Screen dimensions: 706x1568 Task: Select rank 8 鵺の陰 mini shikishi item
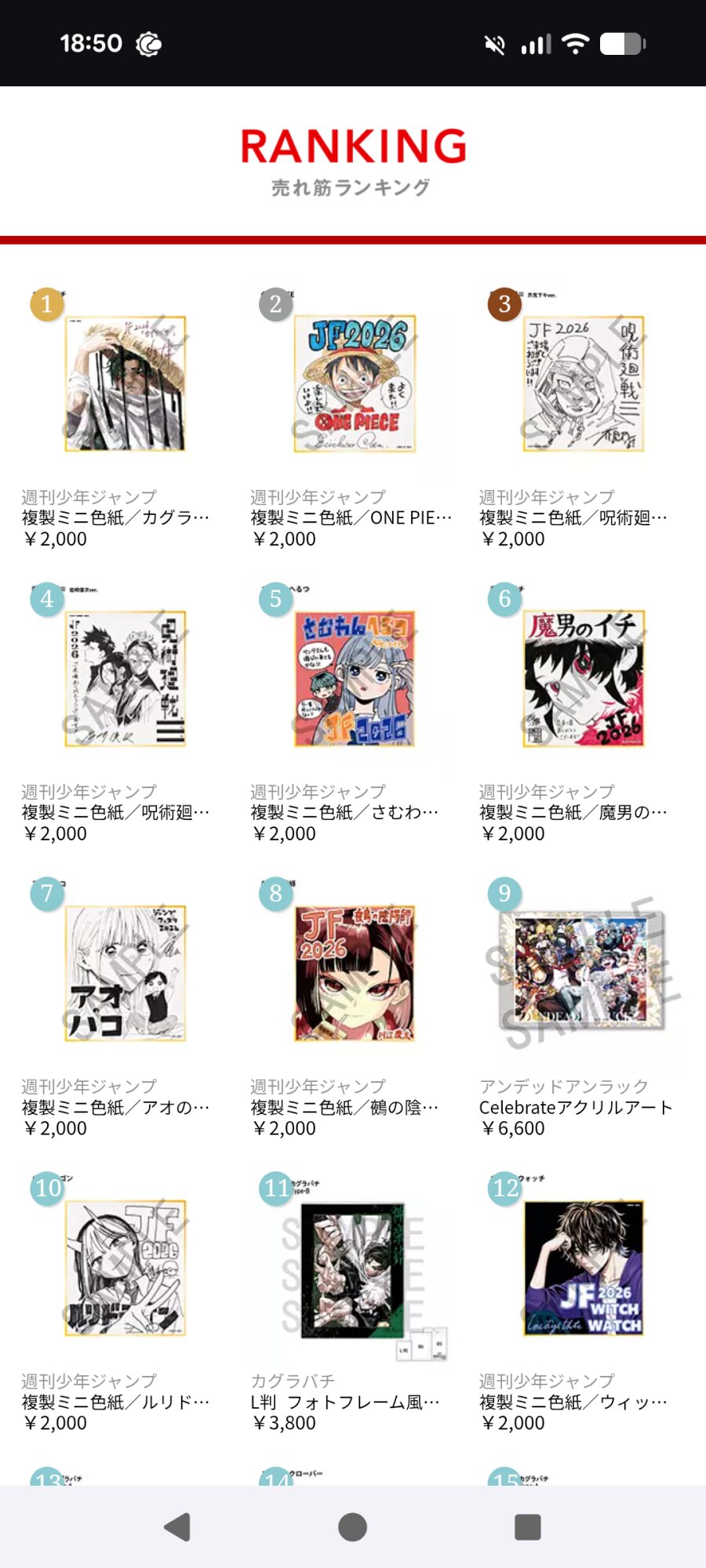pos(354,974)
